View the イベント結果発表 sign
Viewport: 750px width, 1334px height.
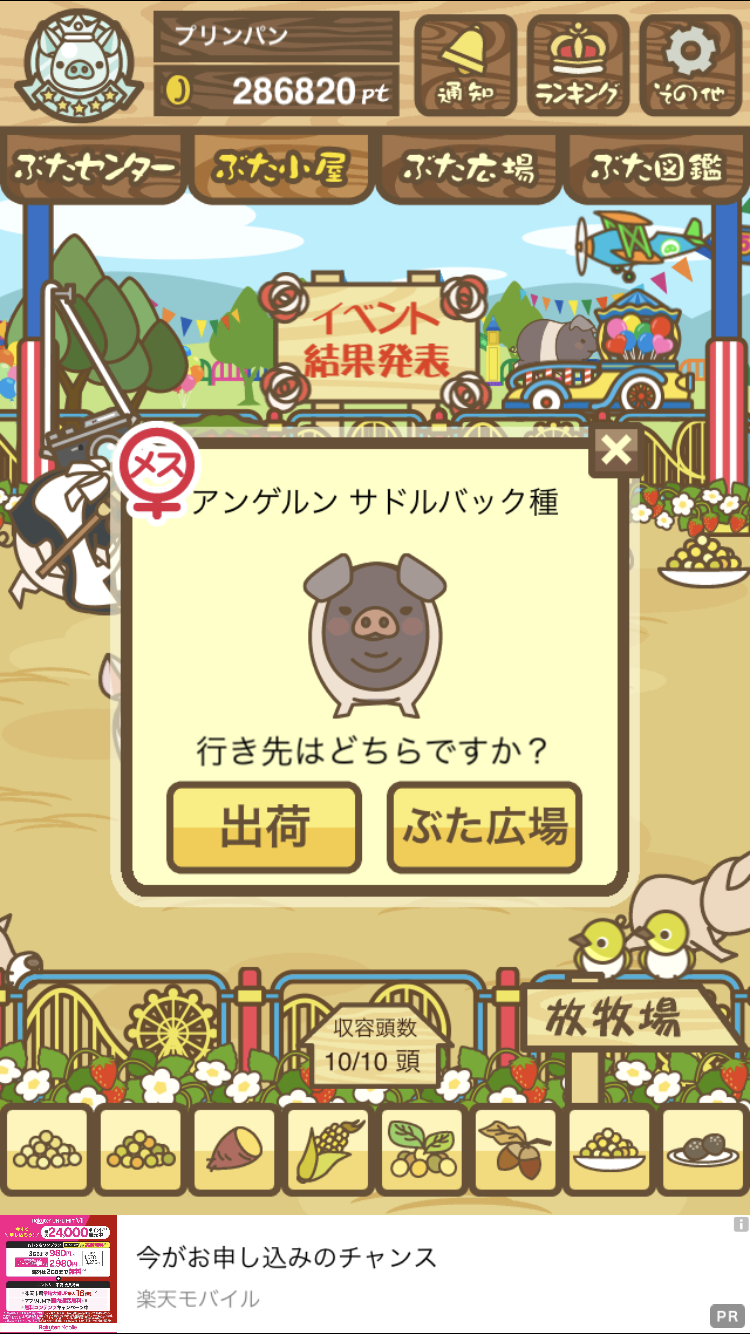pos(376,340)
